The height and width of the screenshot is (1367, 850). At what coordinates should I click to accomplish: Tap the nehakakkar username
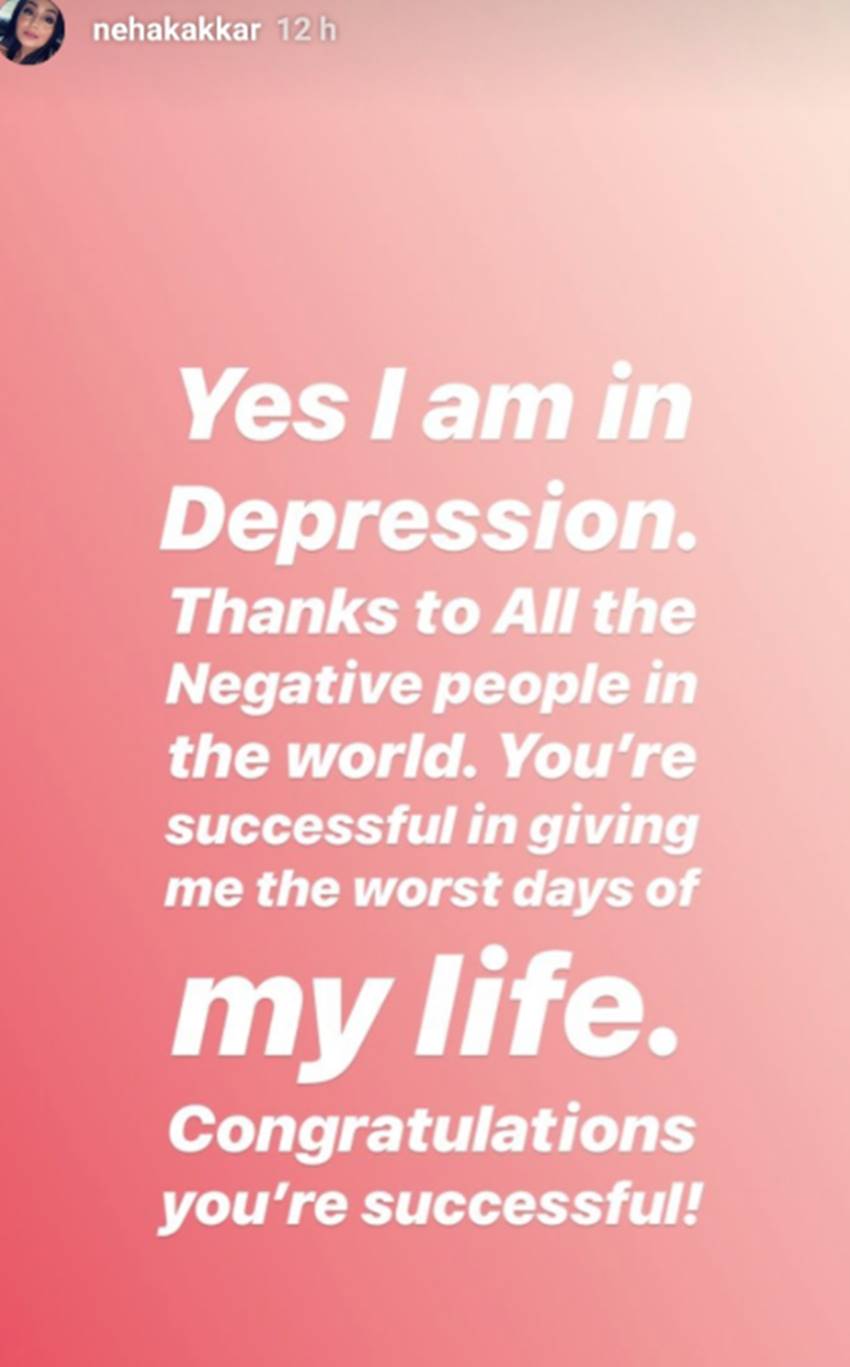pyautogui.click(x=176, y=31)
